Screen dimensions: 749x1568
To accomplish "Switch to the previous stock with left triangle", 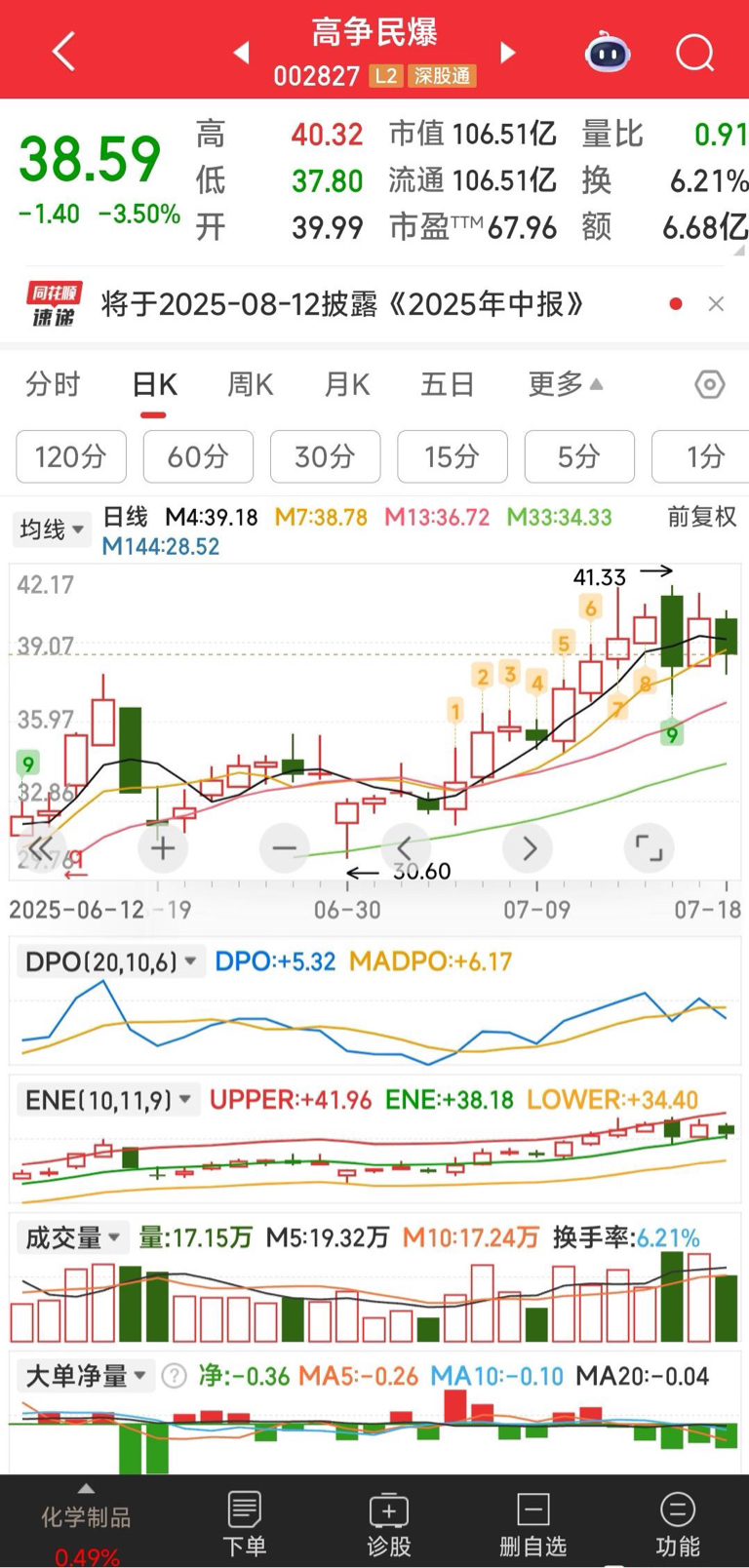I will click(x=241, y=52).
